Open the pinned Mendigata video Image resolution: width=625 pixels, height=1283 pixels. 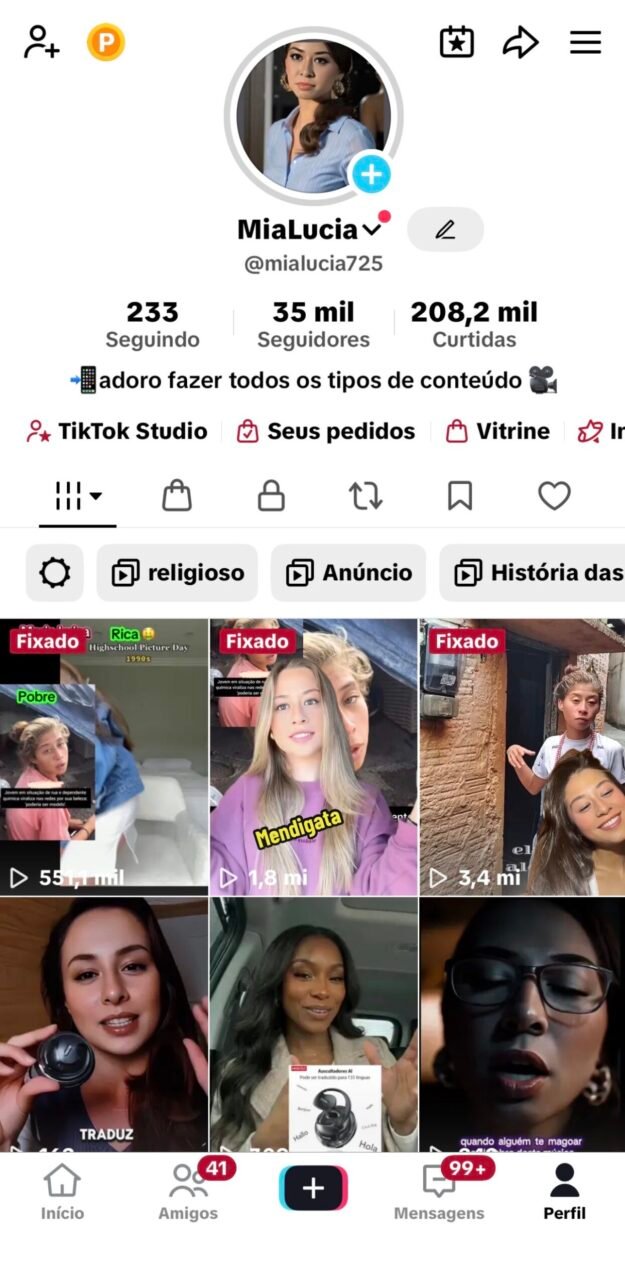[313, 757]
